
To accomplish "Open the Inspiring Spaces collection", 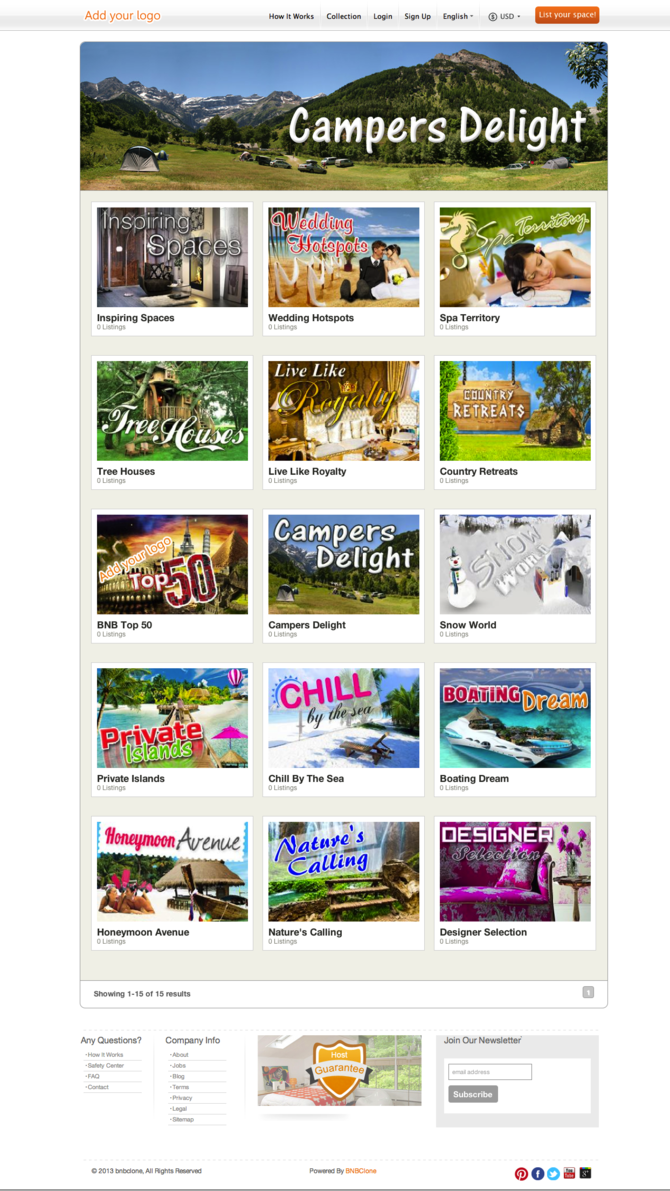I will [x=172, y=258].
